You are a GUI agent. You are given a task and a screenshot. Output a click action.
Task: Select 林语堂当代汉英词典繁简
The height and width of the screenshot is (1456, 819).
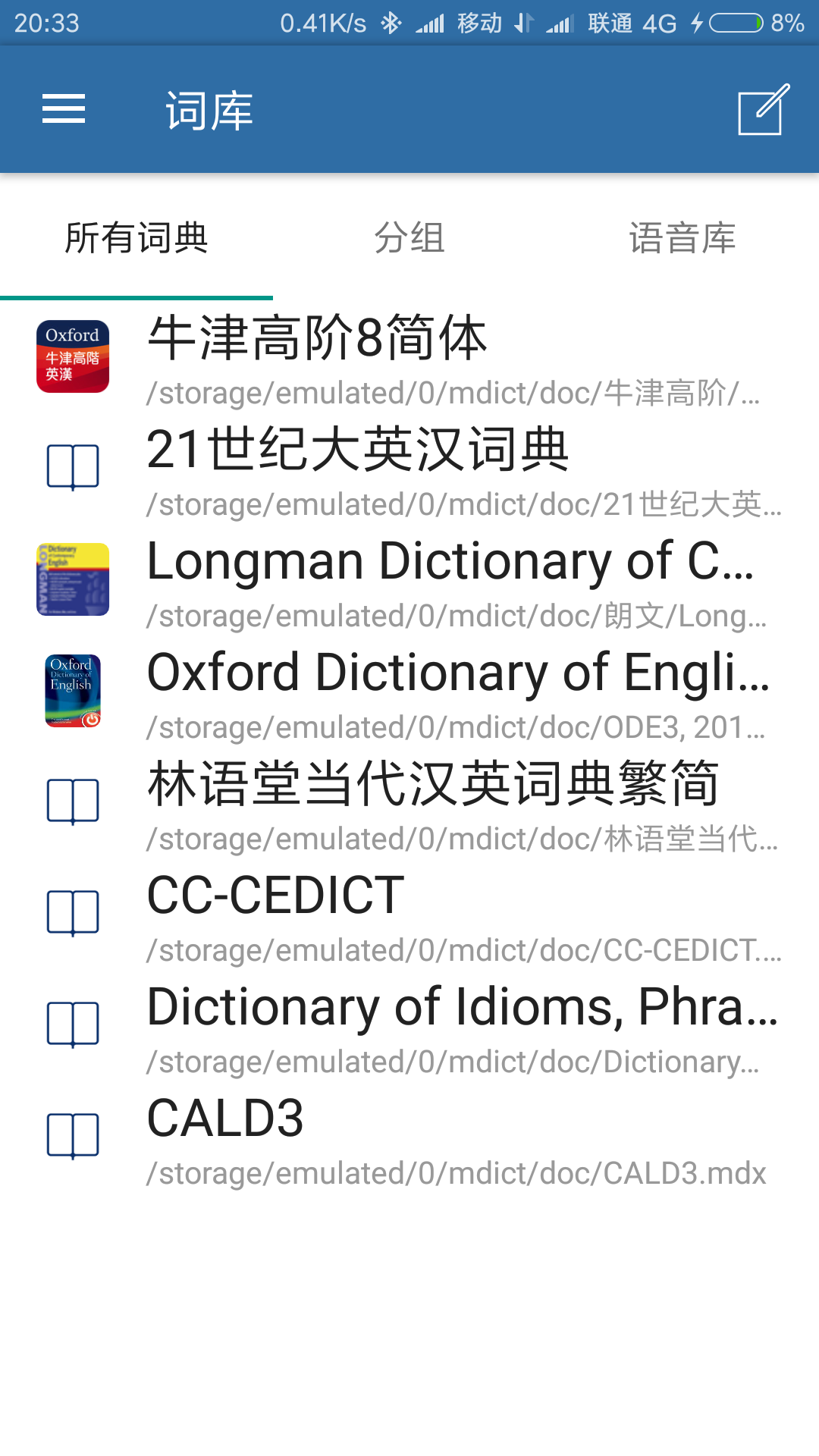(409, 804)
